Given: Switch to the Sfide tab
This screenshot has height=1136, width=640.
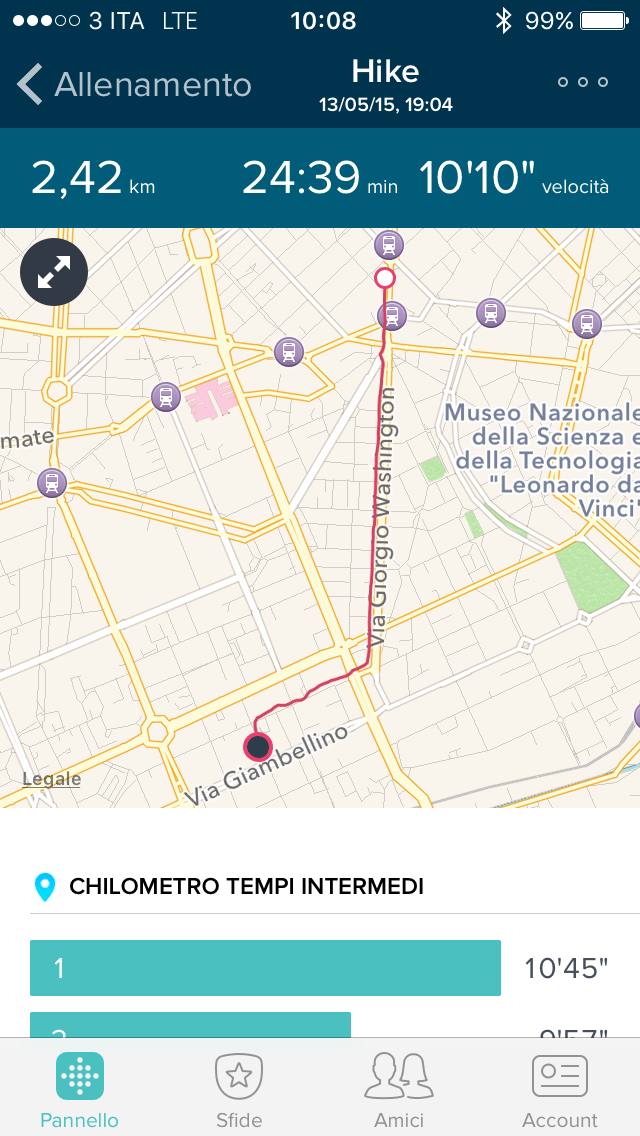Looking at the screenshot, I should point(239,1088).
